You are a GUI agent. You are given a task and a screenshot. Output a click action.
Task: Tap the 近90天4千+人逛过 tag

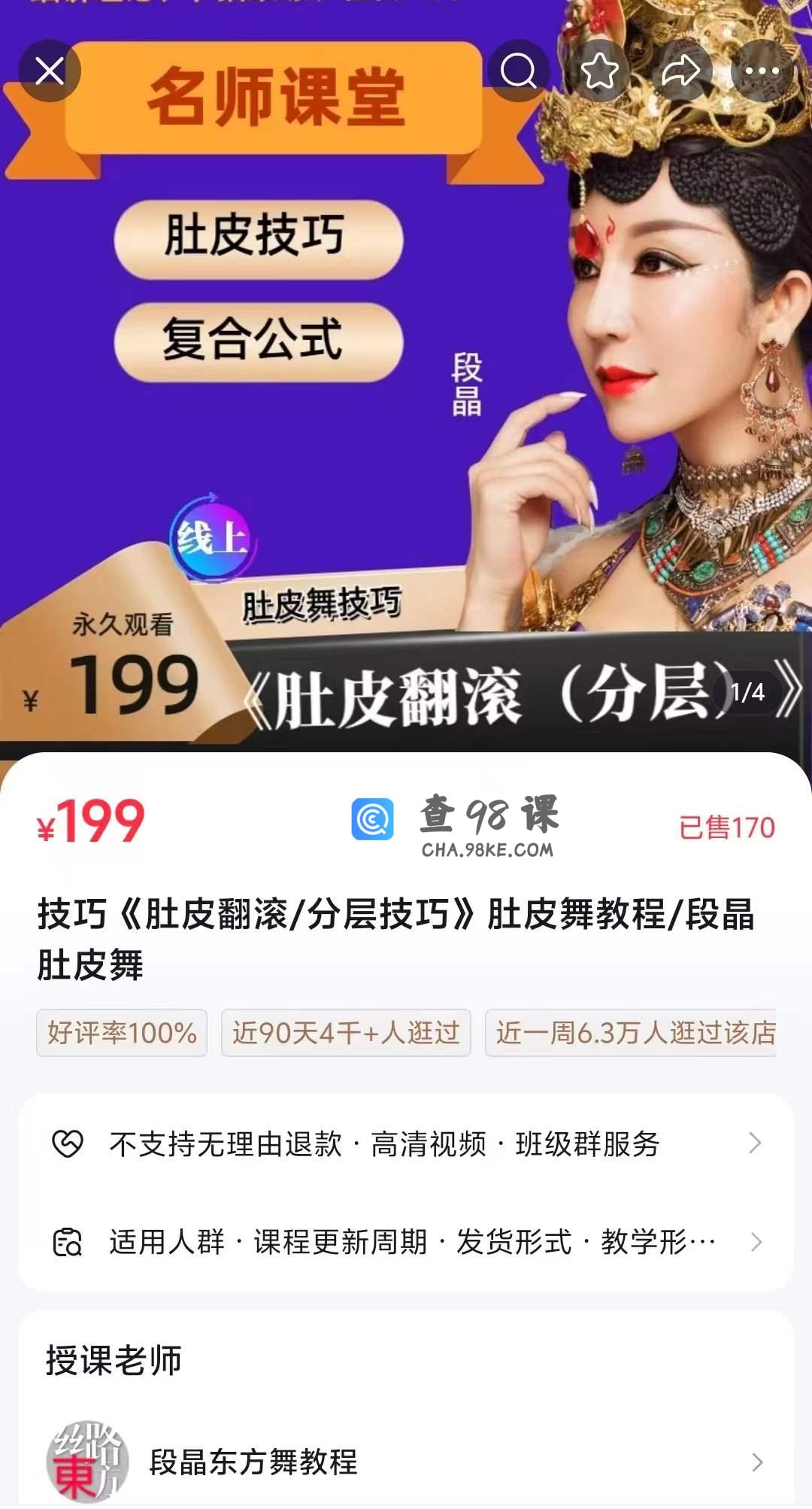tap(346, 1033)
